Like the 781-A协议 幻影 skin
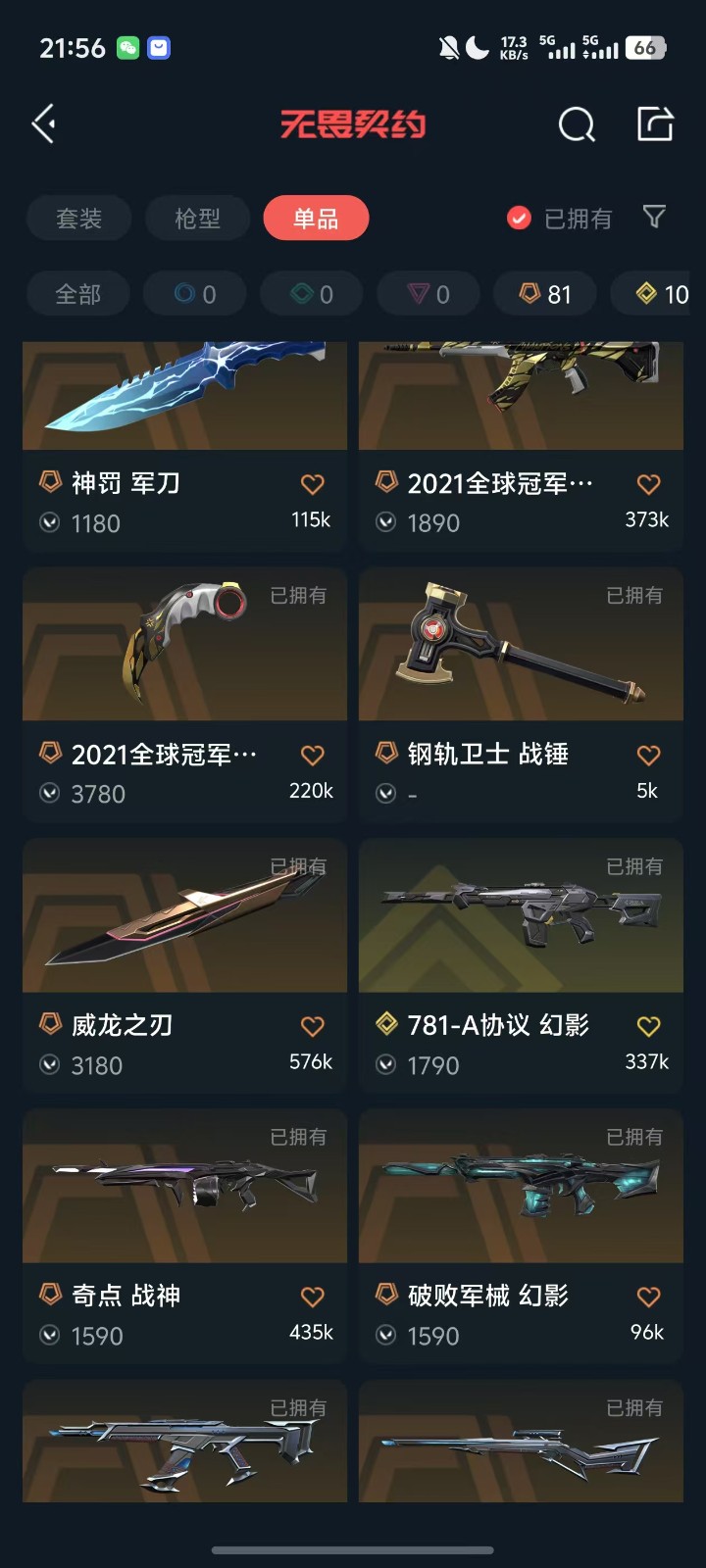The height and width of the screenshot is (1568, 706). tap(648, 1026)
